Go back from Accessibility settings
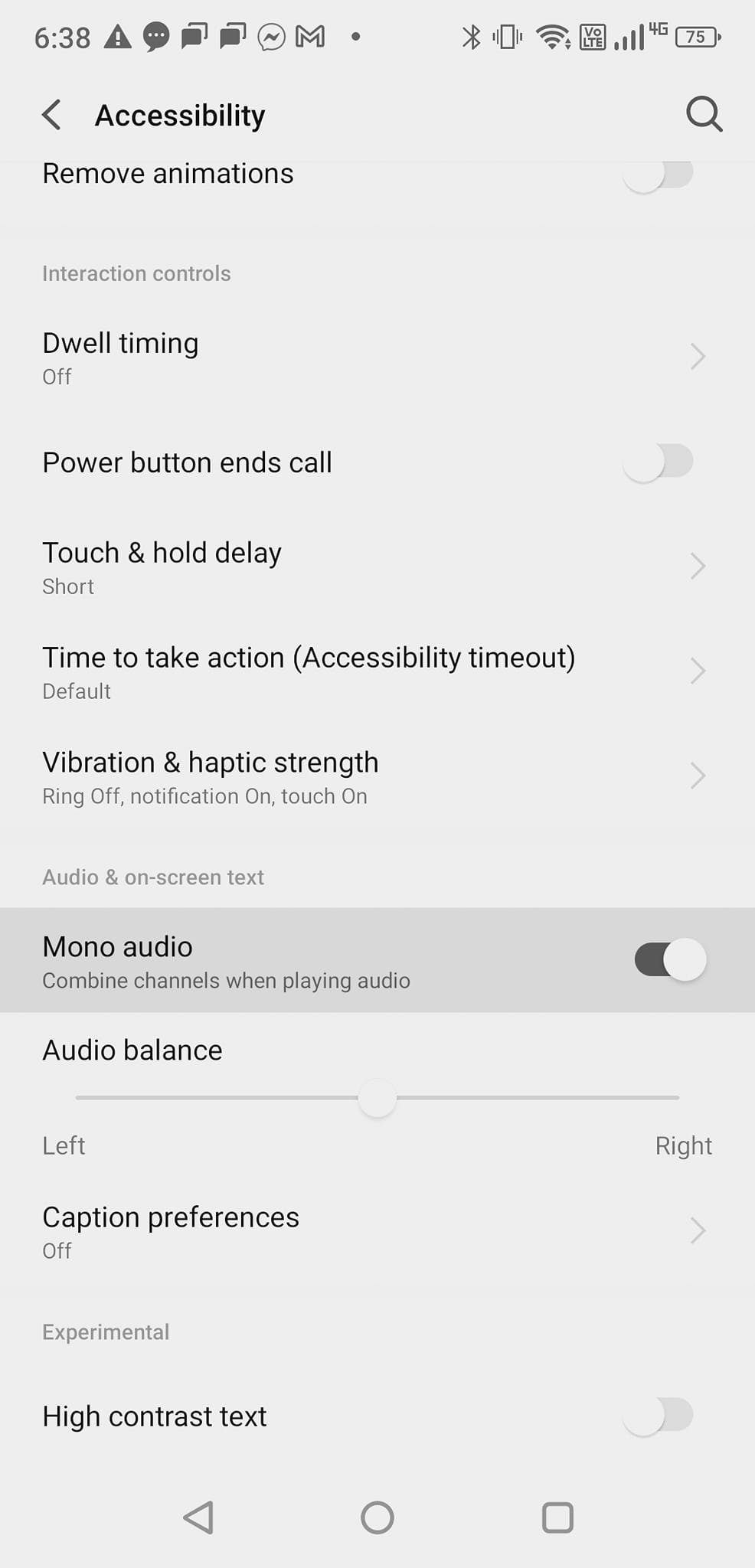The height and width of the screenshot is (1568, 755). [x=52, y=116]
